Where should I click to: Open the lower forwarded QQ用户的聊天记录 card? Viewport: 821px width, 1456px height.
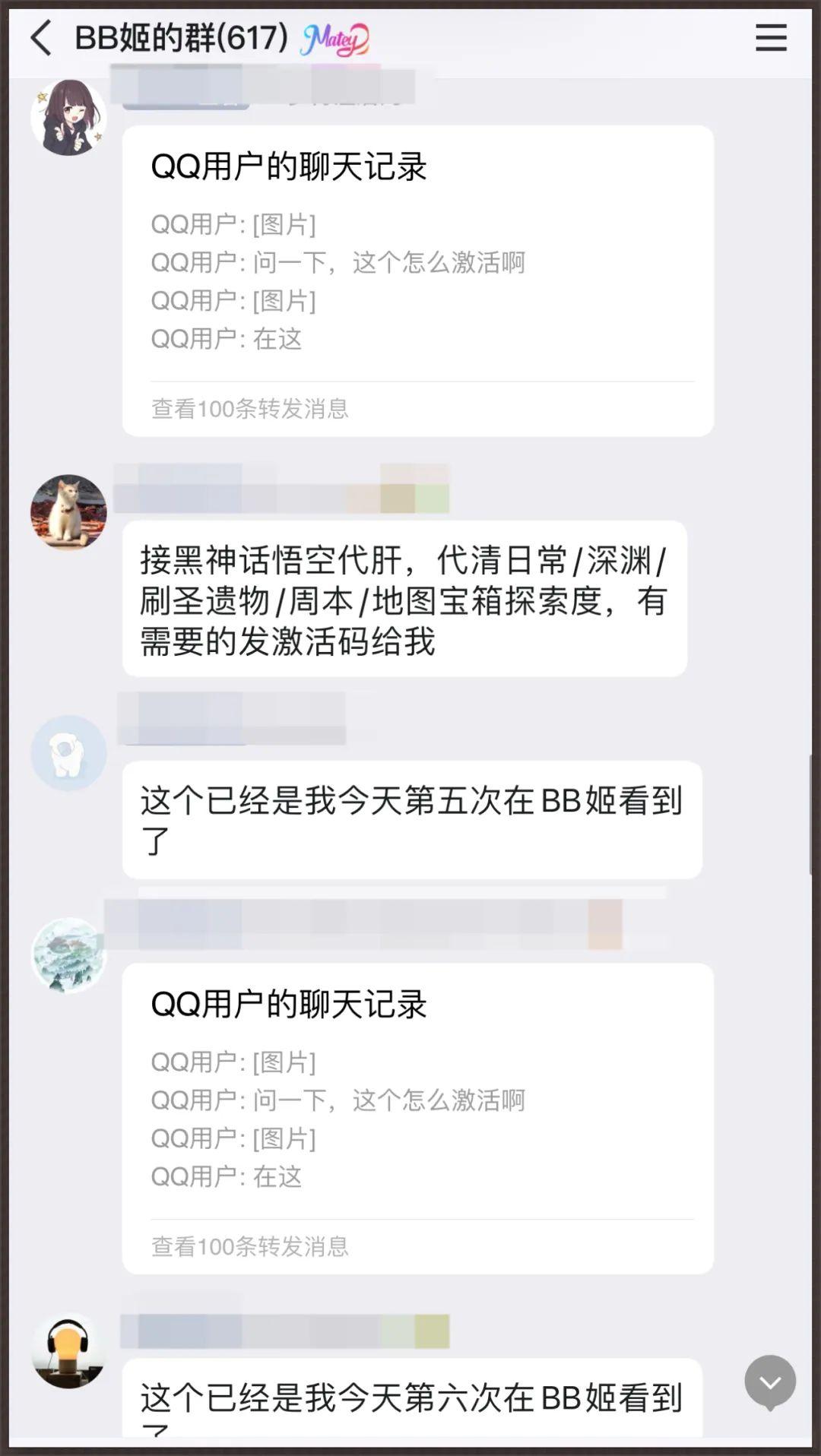pyautogui.click(x=417, y=1118)
